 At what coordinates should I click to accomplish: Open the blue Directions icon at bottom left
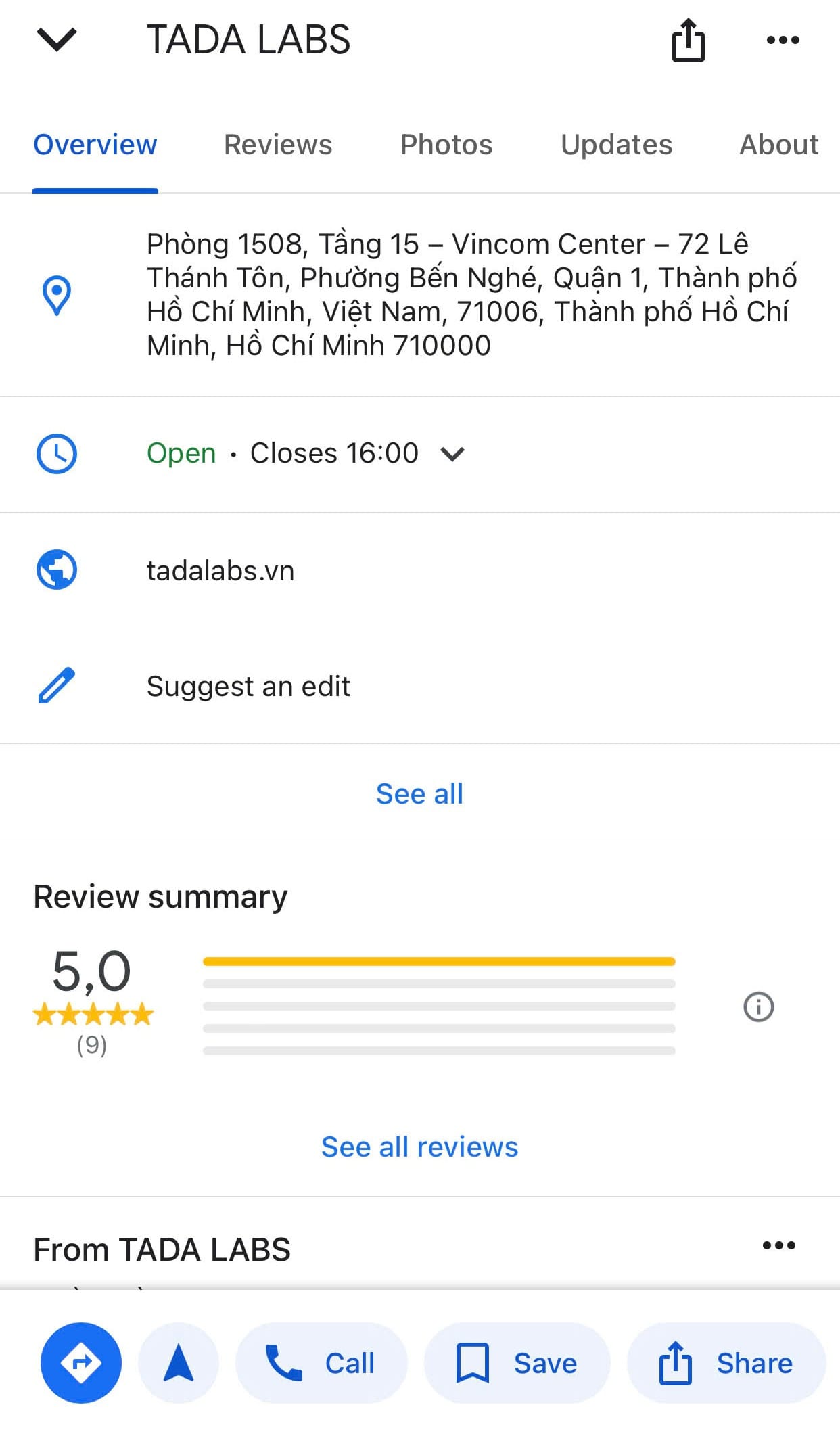point(80,1363)
